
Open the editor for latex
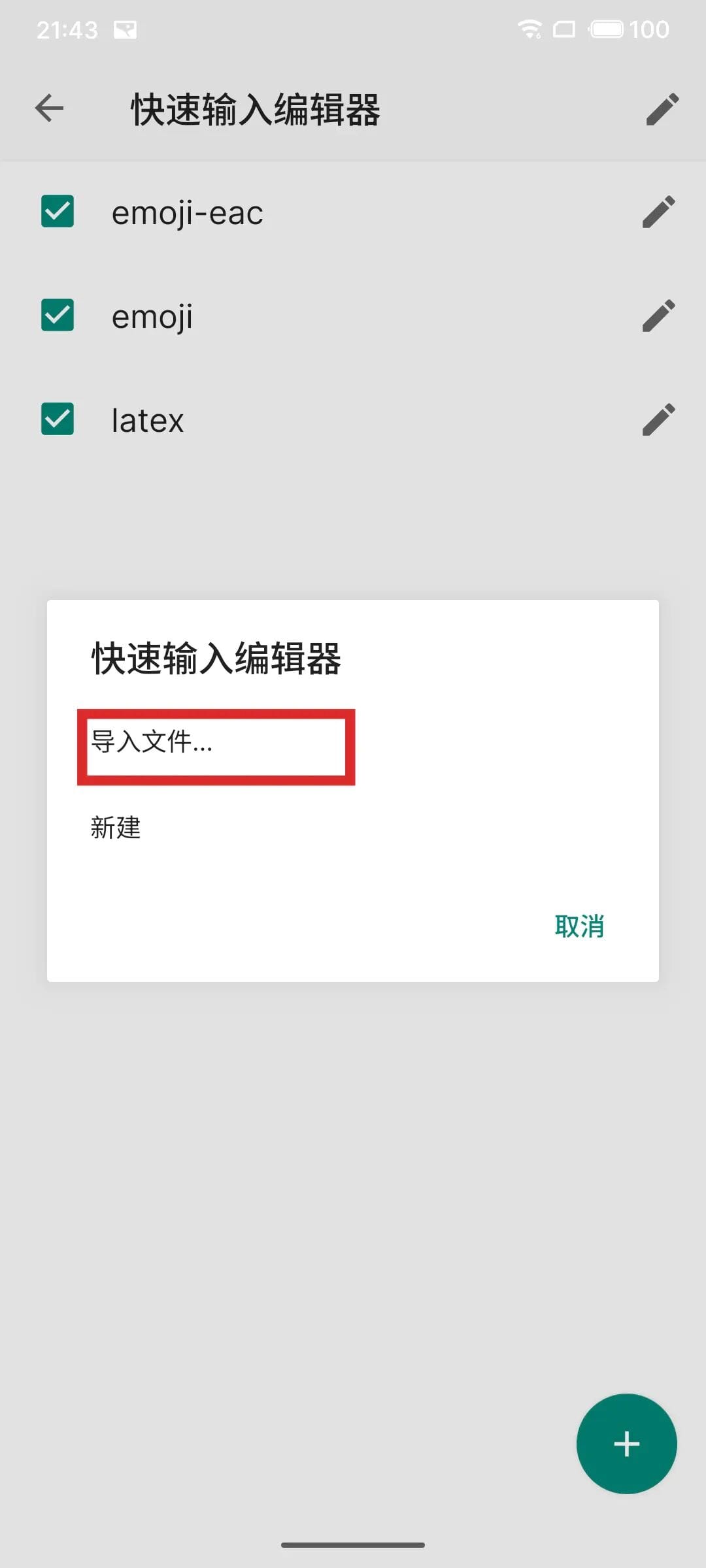(x=658, y=419)
